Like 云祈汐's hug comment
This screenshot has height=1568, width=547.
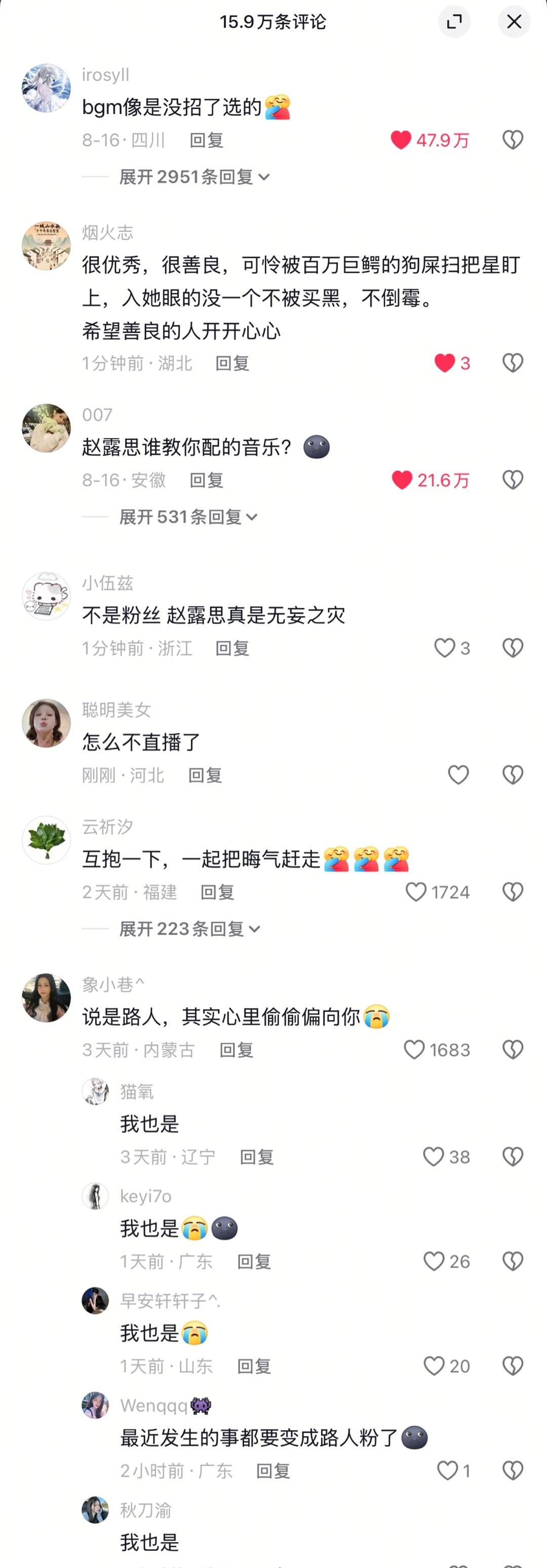(416, 892)
